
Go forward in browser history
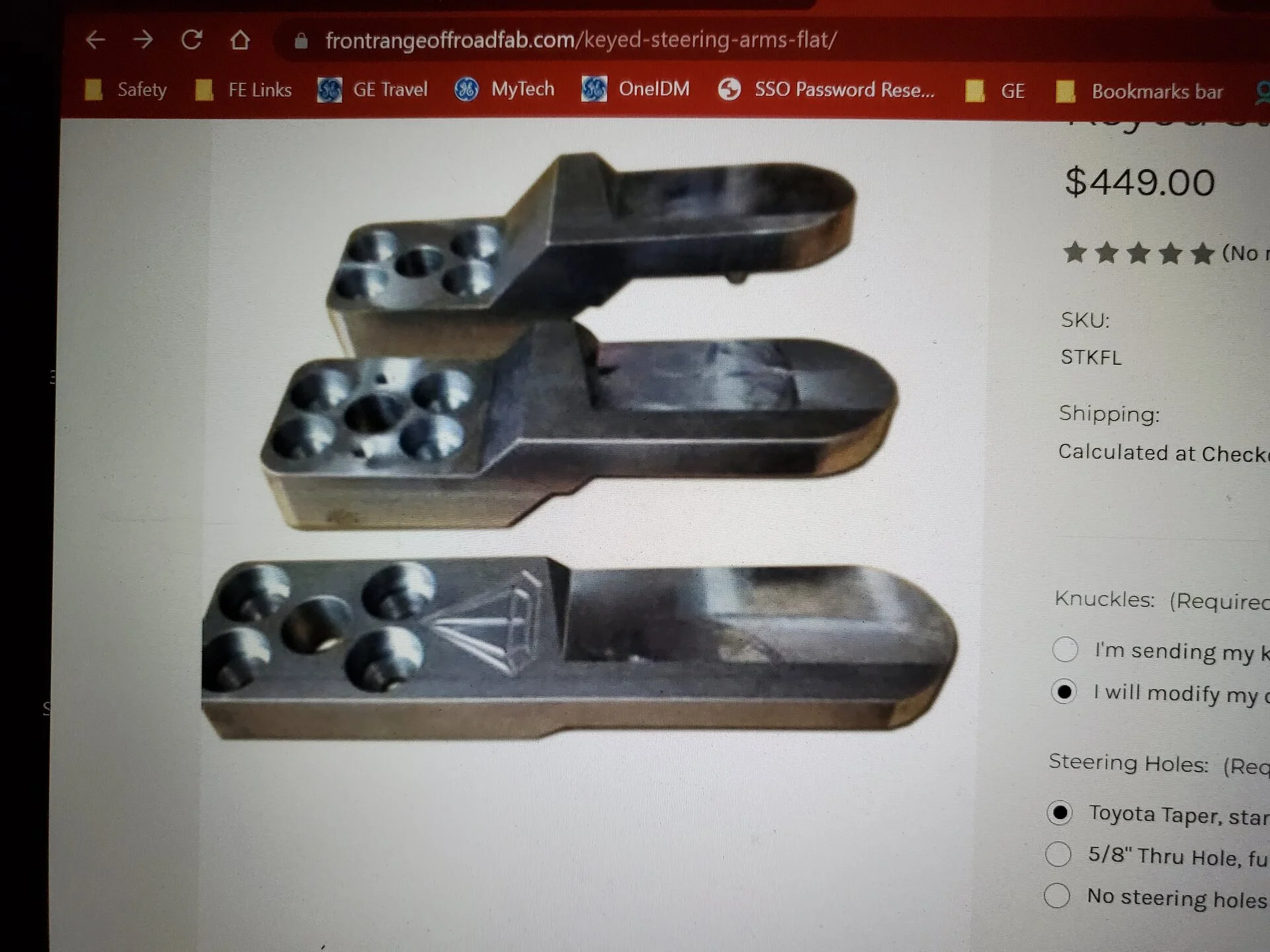[x=143, y=40]
